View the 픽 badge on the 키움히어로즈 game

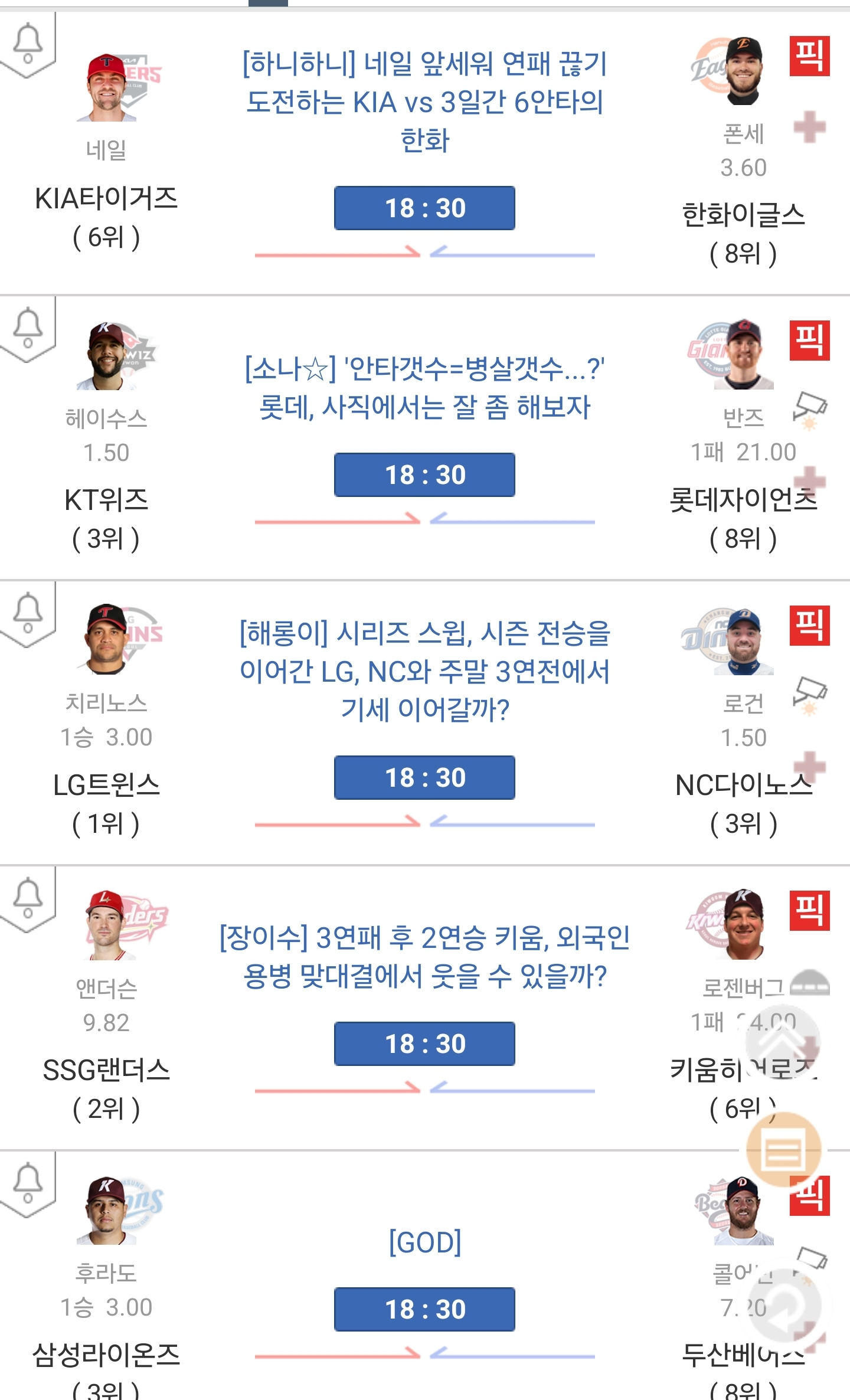tap(809, 911)
